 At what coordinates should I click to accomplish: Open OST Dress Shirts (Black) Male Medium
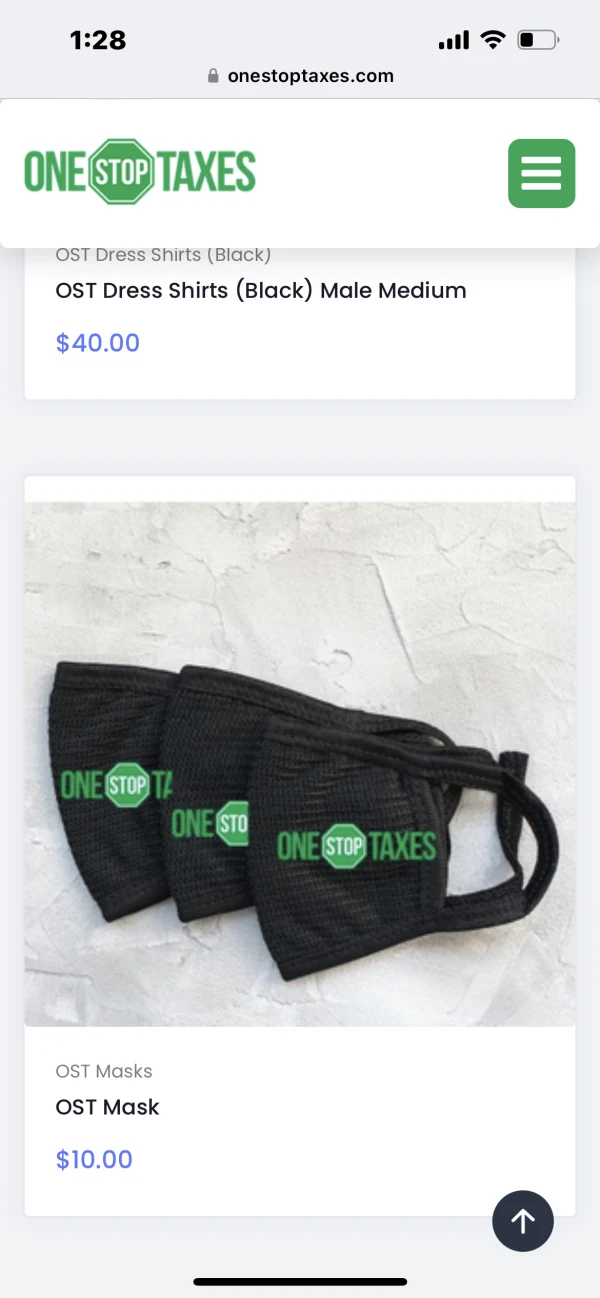click(260, 291)
